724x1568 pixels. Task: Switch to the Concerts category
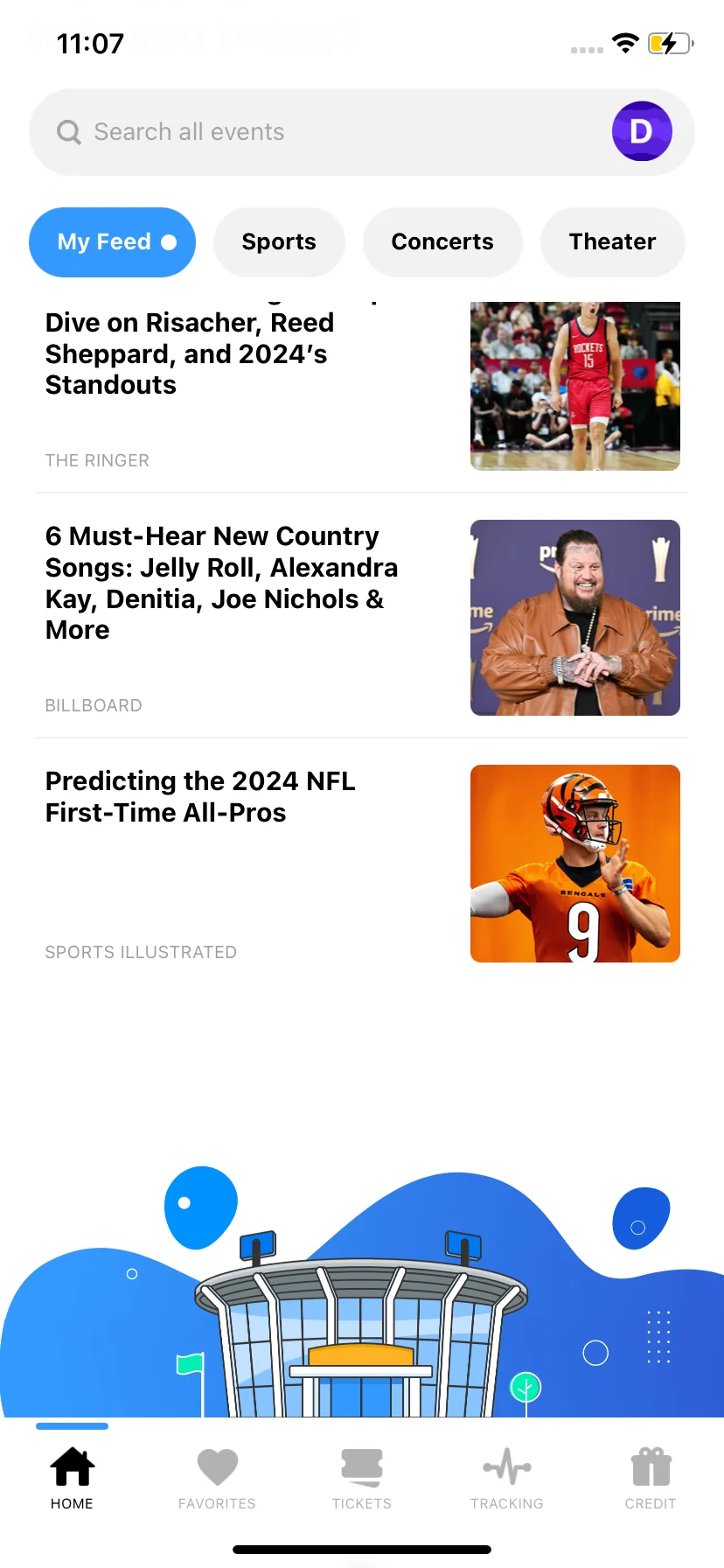442,242
